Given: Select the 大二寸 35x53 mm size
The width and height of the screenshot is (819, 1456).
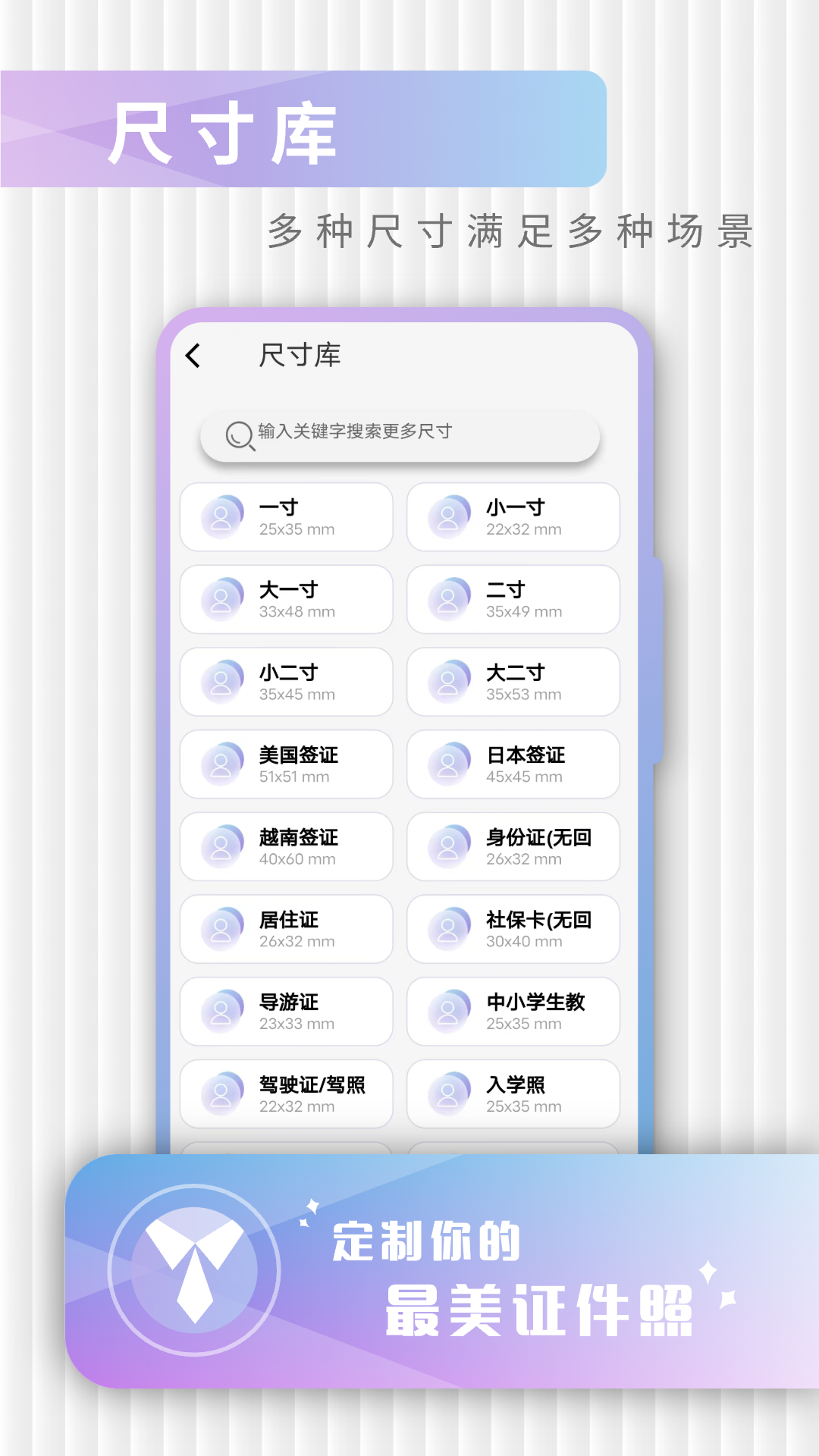Looking at the screenshot, I should click(x=513, y=682).
